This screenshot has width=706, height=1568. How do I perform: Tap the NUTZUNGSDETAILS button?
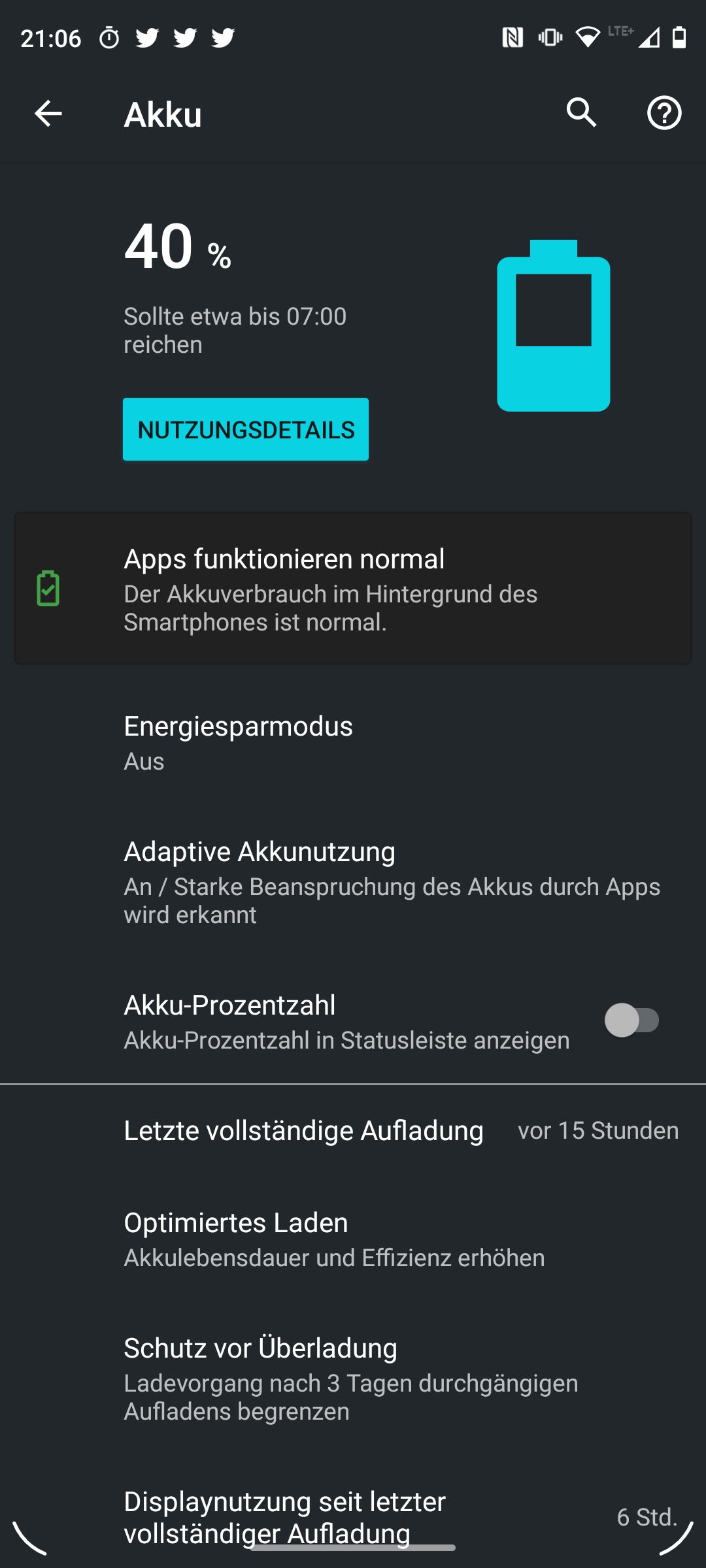(x=246, y=429)
